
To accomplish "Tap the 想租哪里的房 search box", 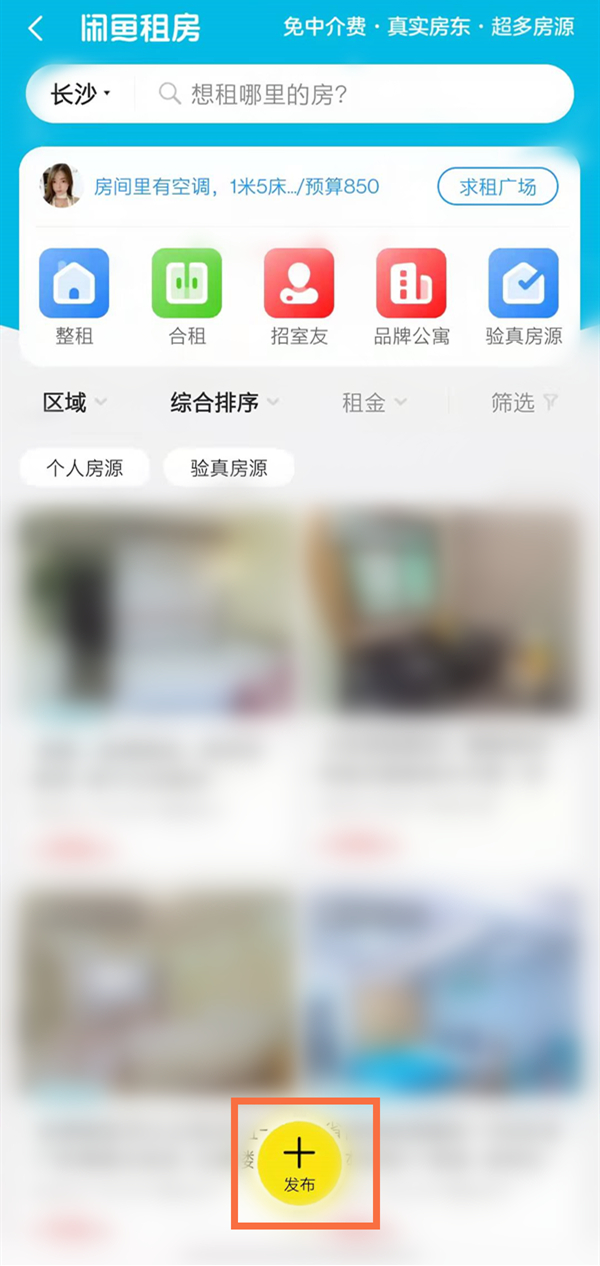I will [350, 95].
